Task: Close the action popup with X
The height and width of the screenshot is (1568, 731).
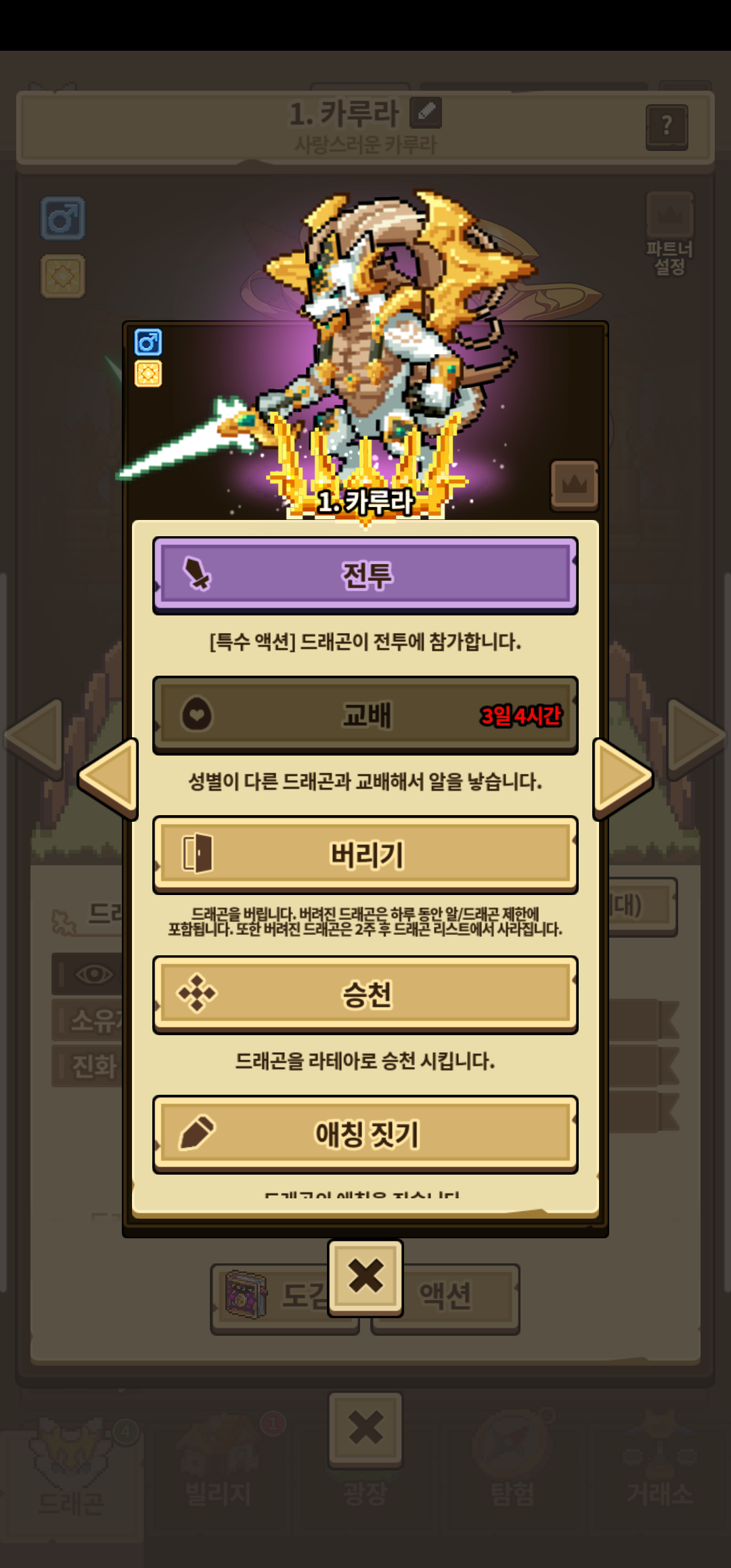Action: [x=365, y=1278]
